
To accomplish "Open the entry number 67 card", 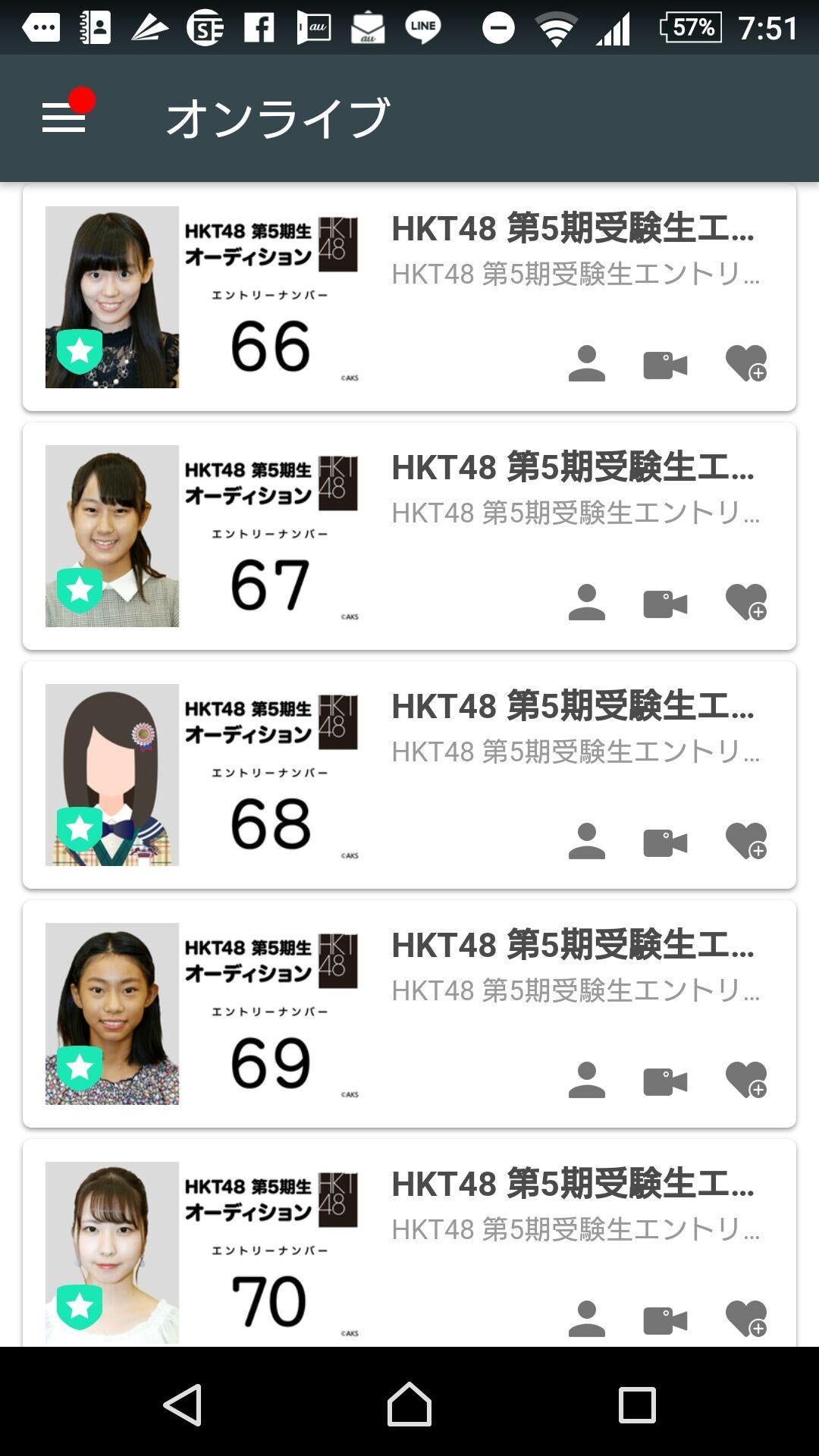I will (409, 536).
